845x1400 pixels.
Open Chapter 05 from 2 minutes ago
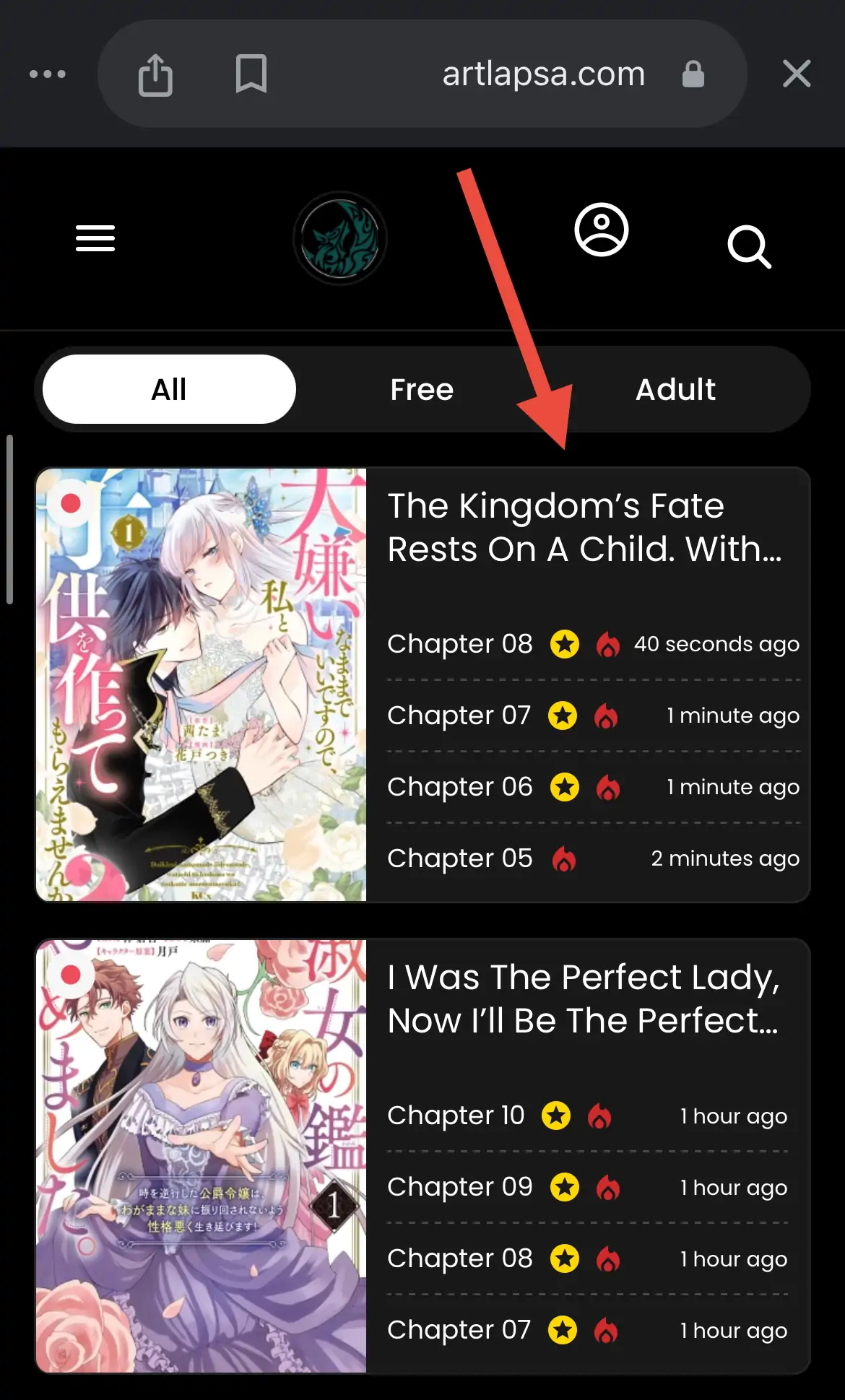[x=460, y=858]
